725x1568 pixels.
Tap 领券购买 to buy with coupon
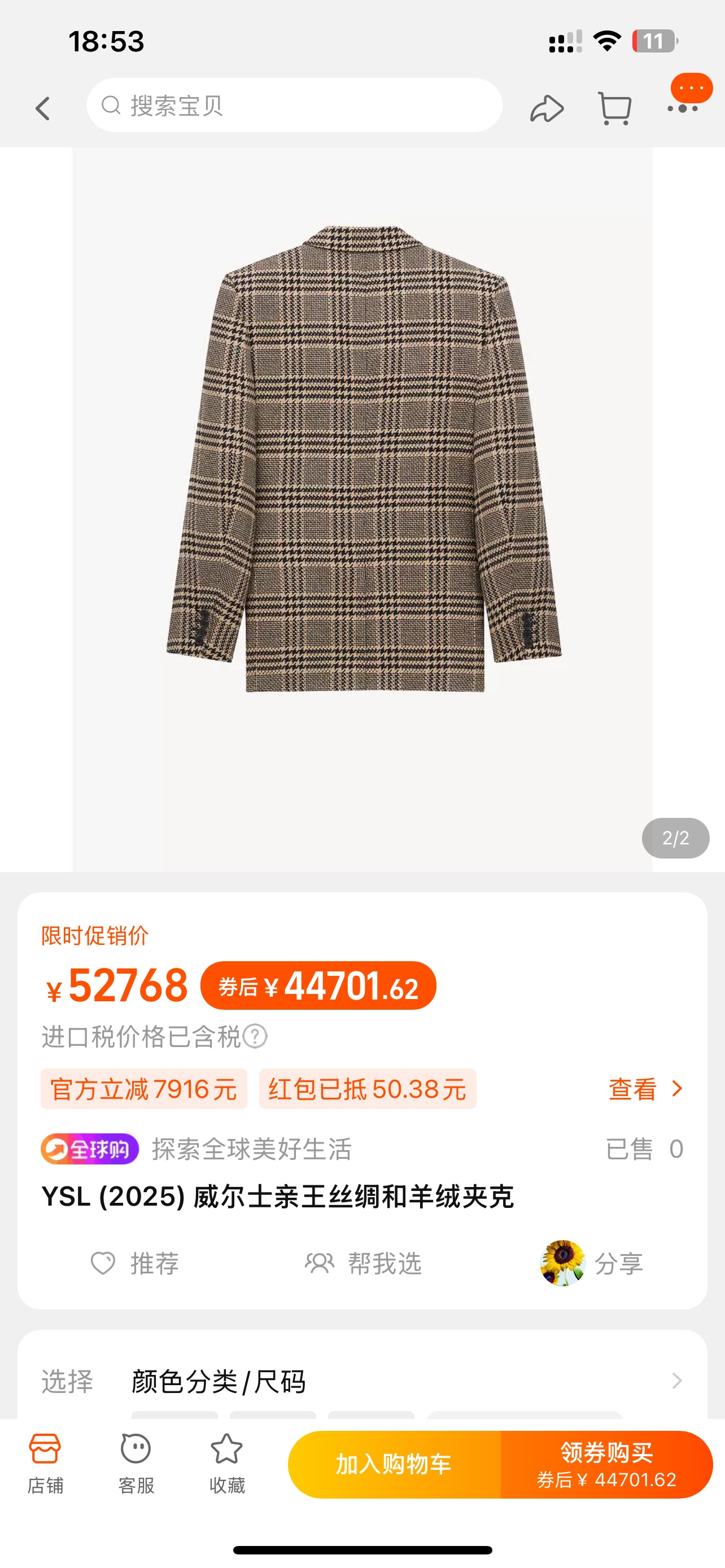coord(606,1465)
